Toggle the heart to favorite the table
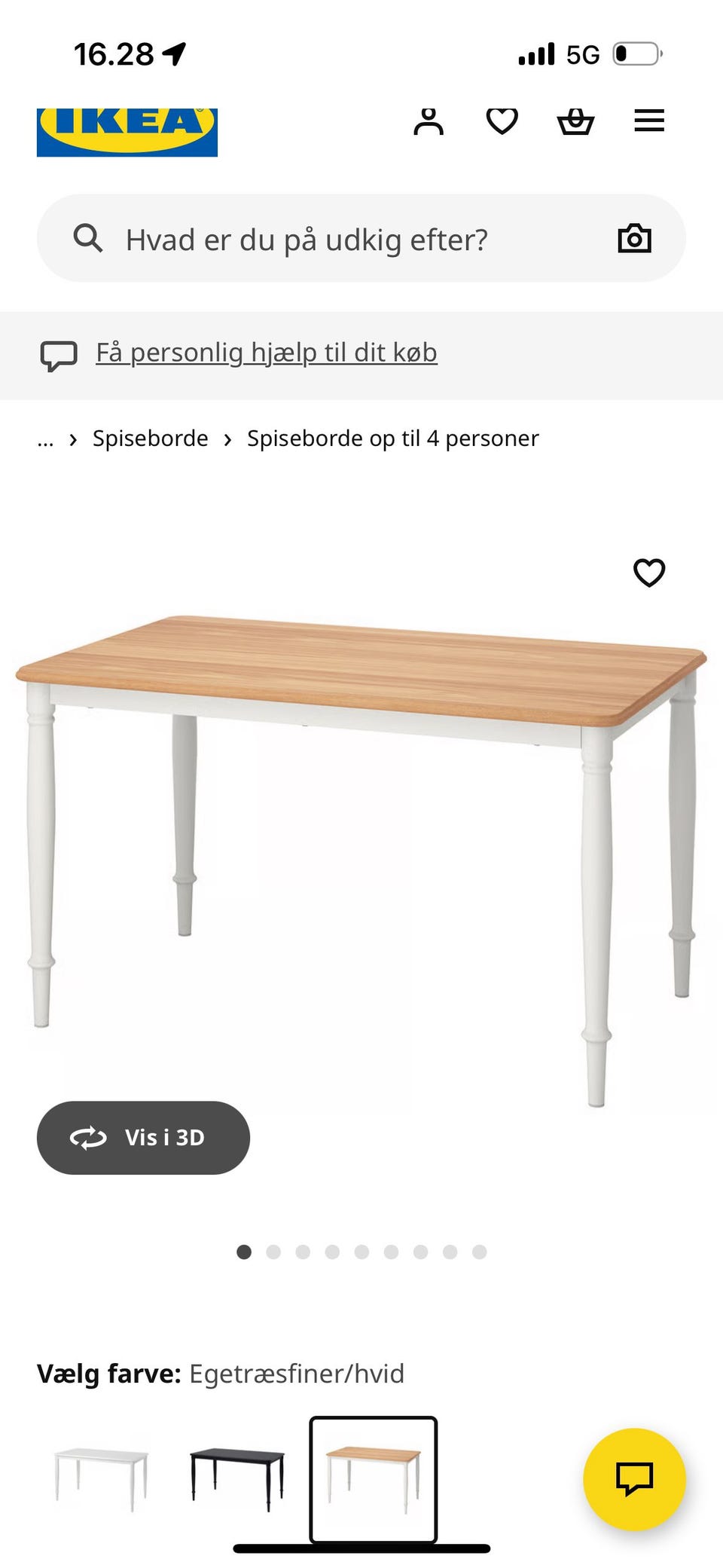The image size is (723, 1568). 648,573
